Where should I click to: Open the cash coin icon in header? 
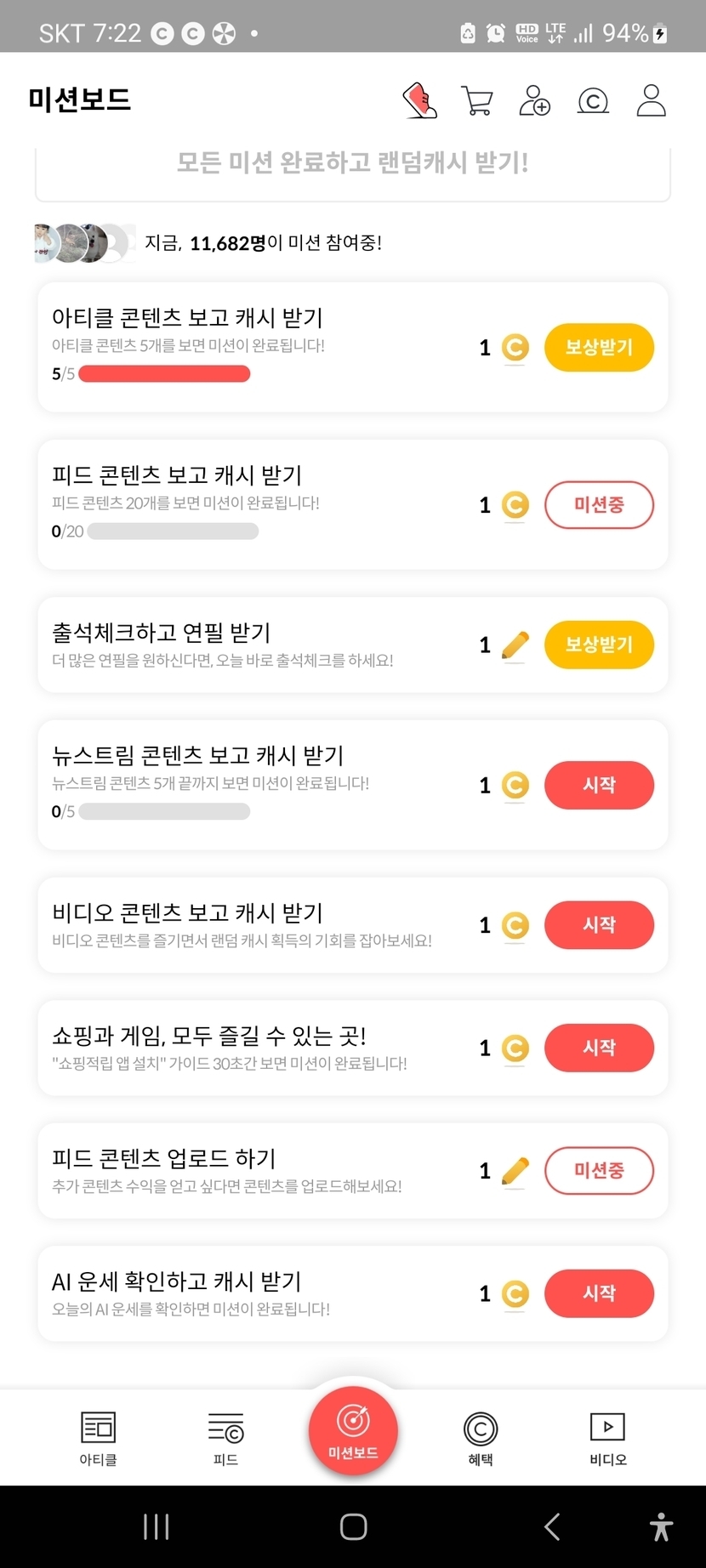point(593,101)
